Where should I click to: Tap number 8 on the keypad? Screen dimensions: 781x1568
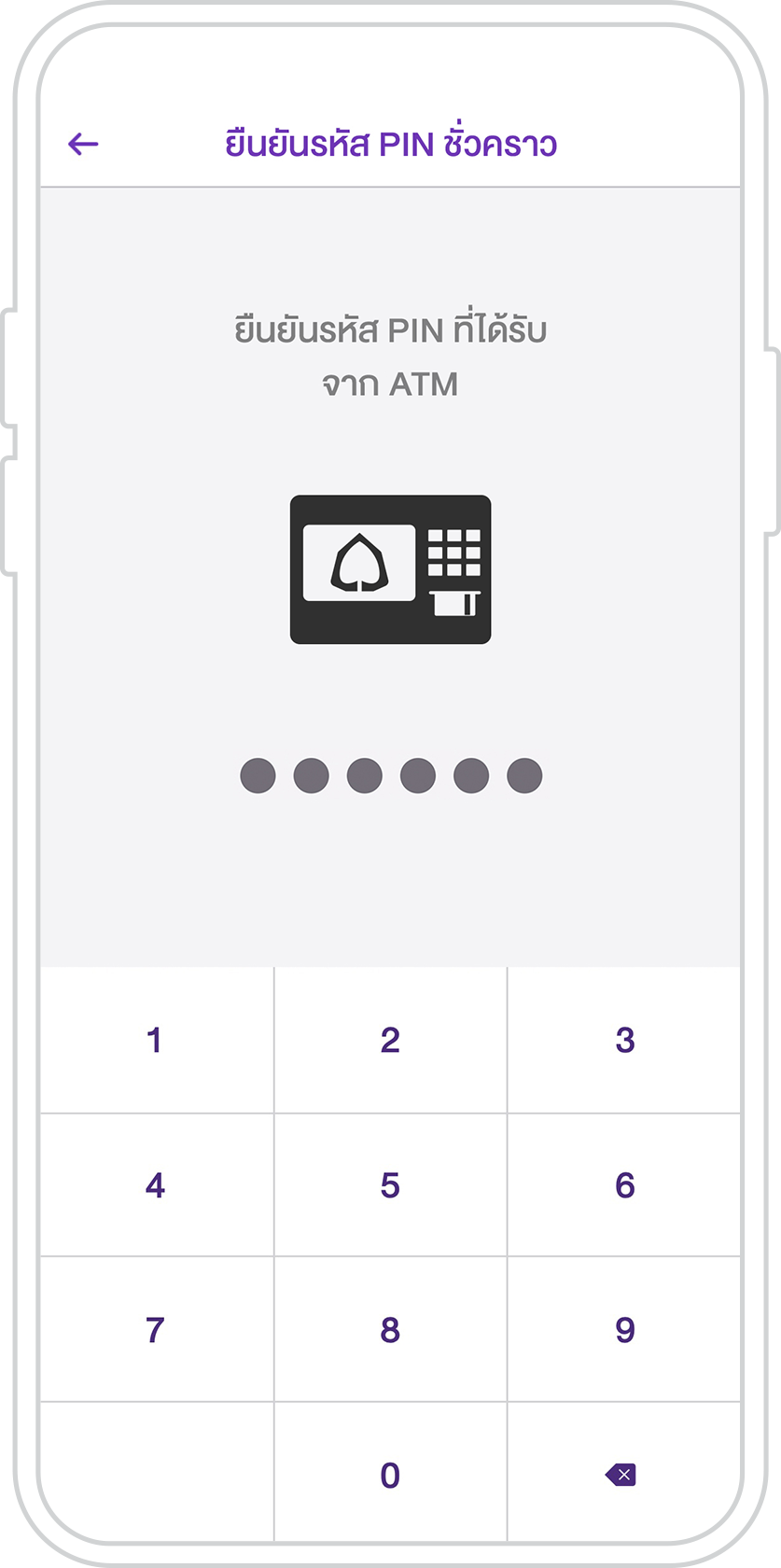coord(390,1330)
